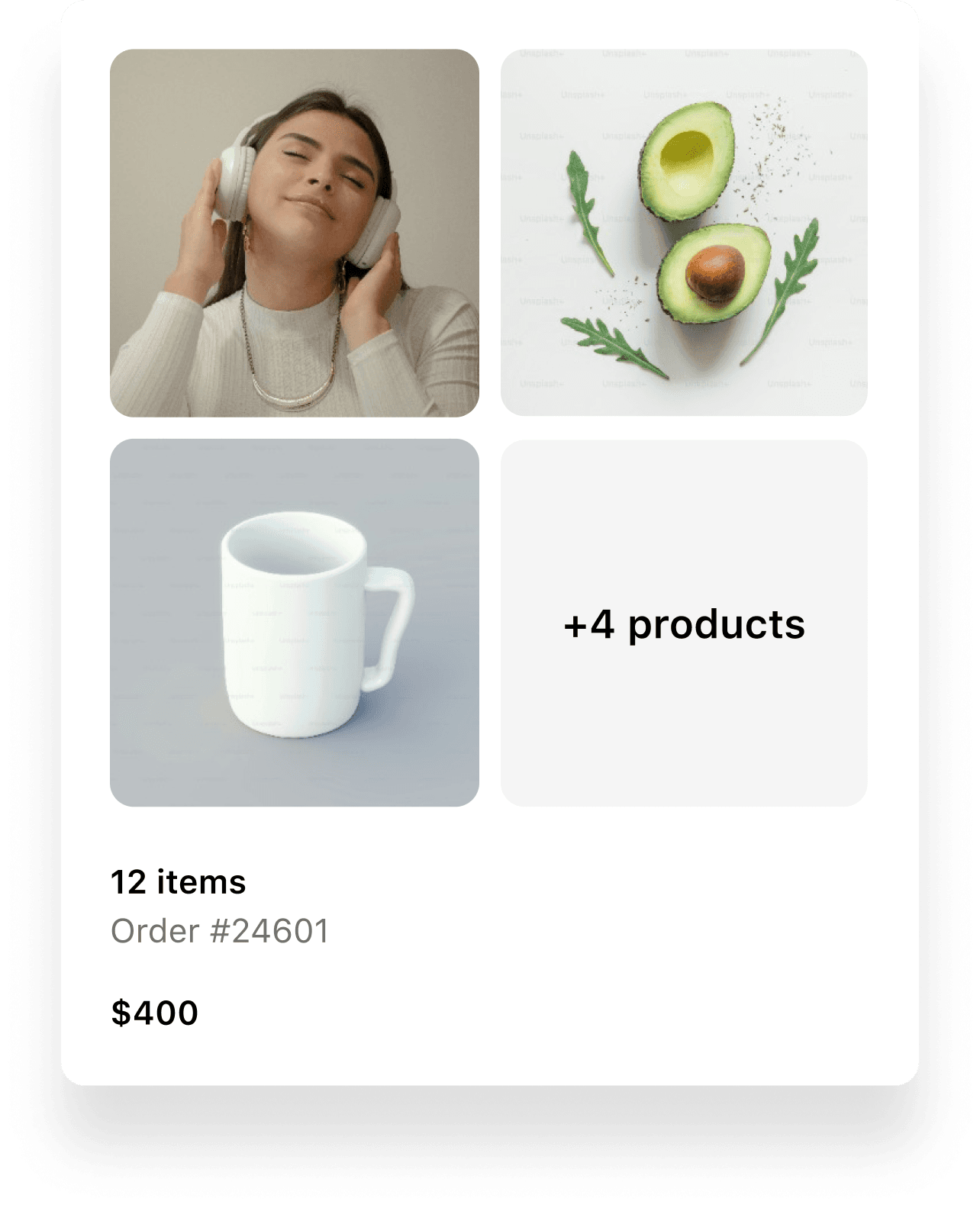Show the +4 products tile

[x=684, y=623]
